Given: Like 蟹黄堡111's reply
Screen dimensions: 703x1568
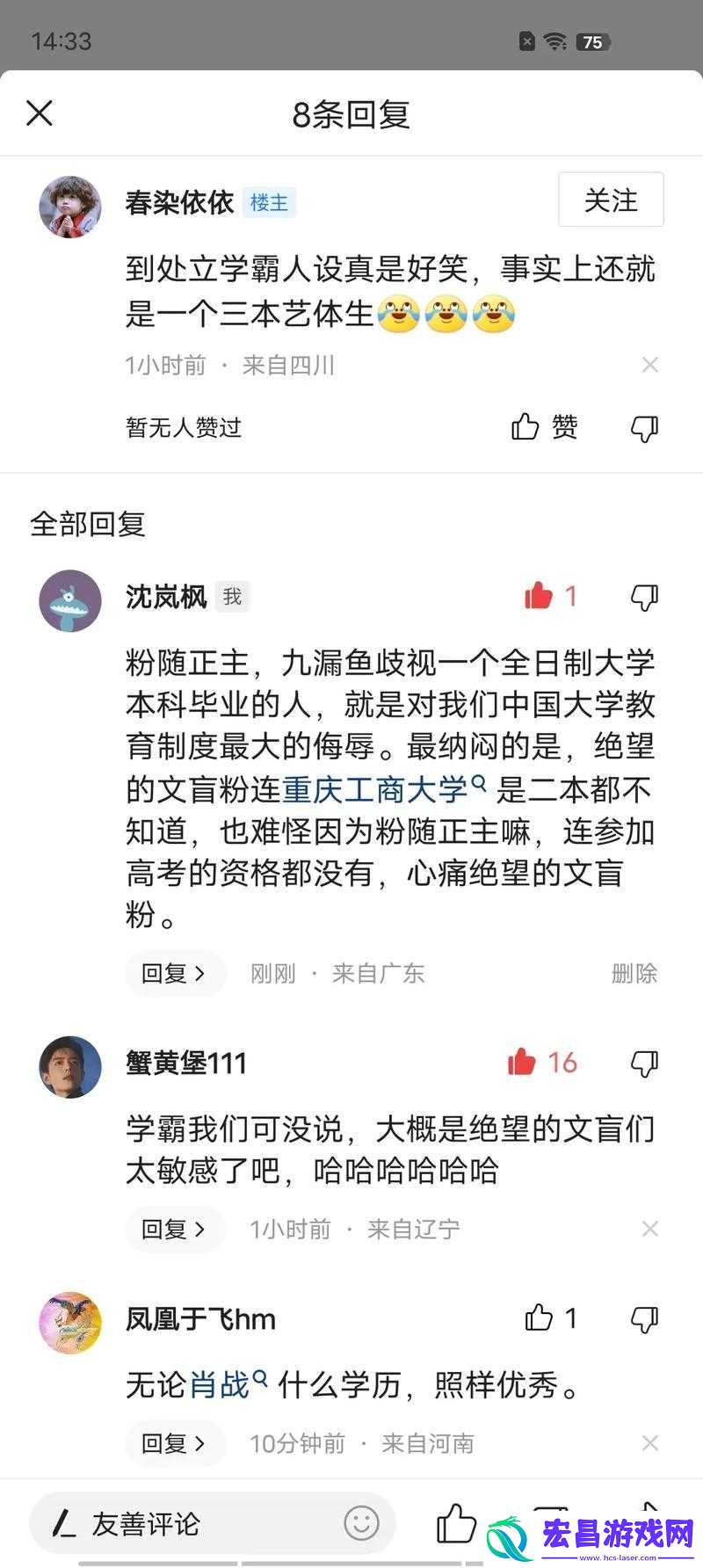Looking at the screenshot, I should 522,1063.
